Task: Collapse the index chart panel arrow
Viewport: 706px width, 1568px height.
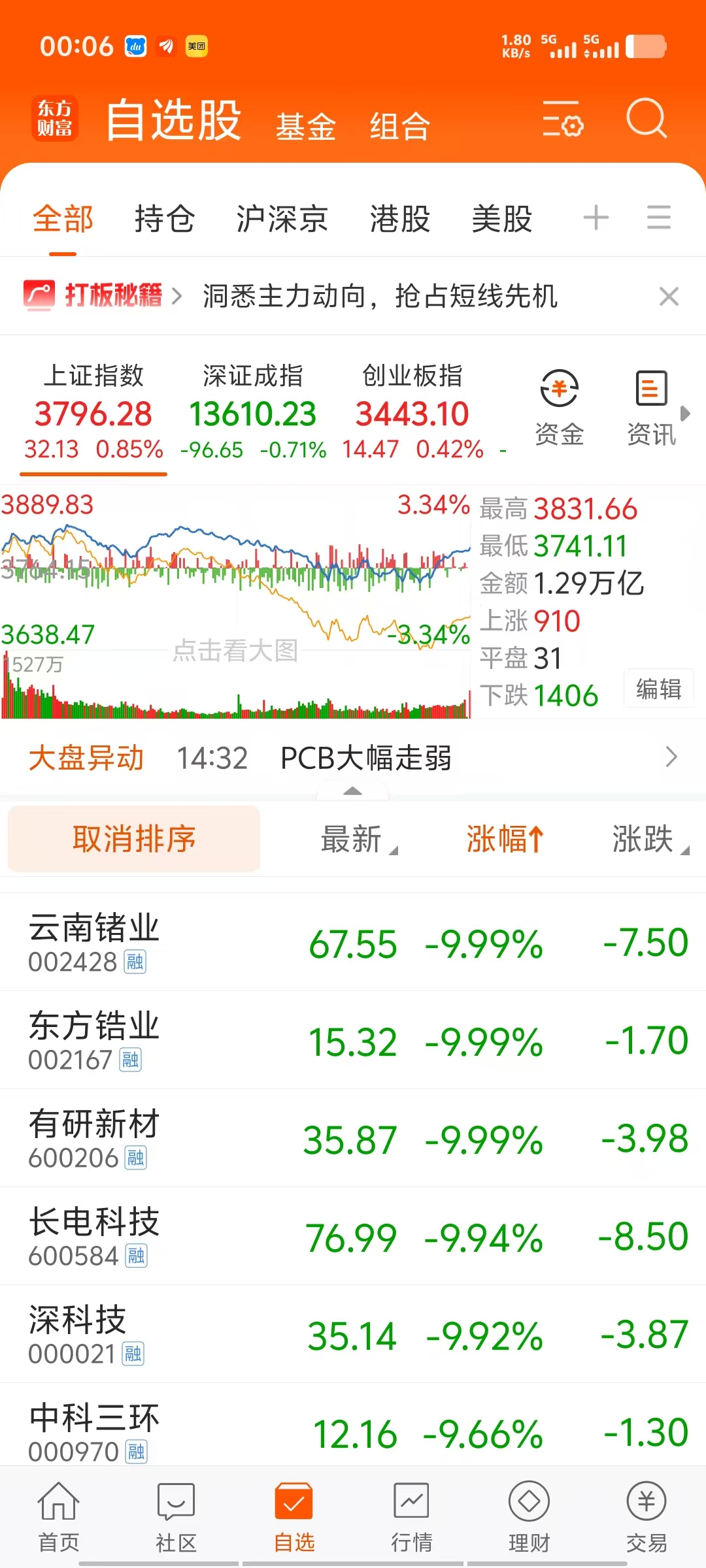Action: point(352,791)
